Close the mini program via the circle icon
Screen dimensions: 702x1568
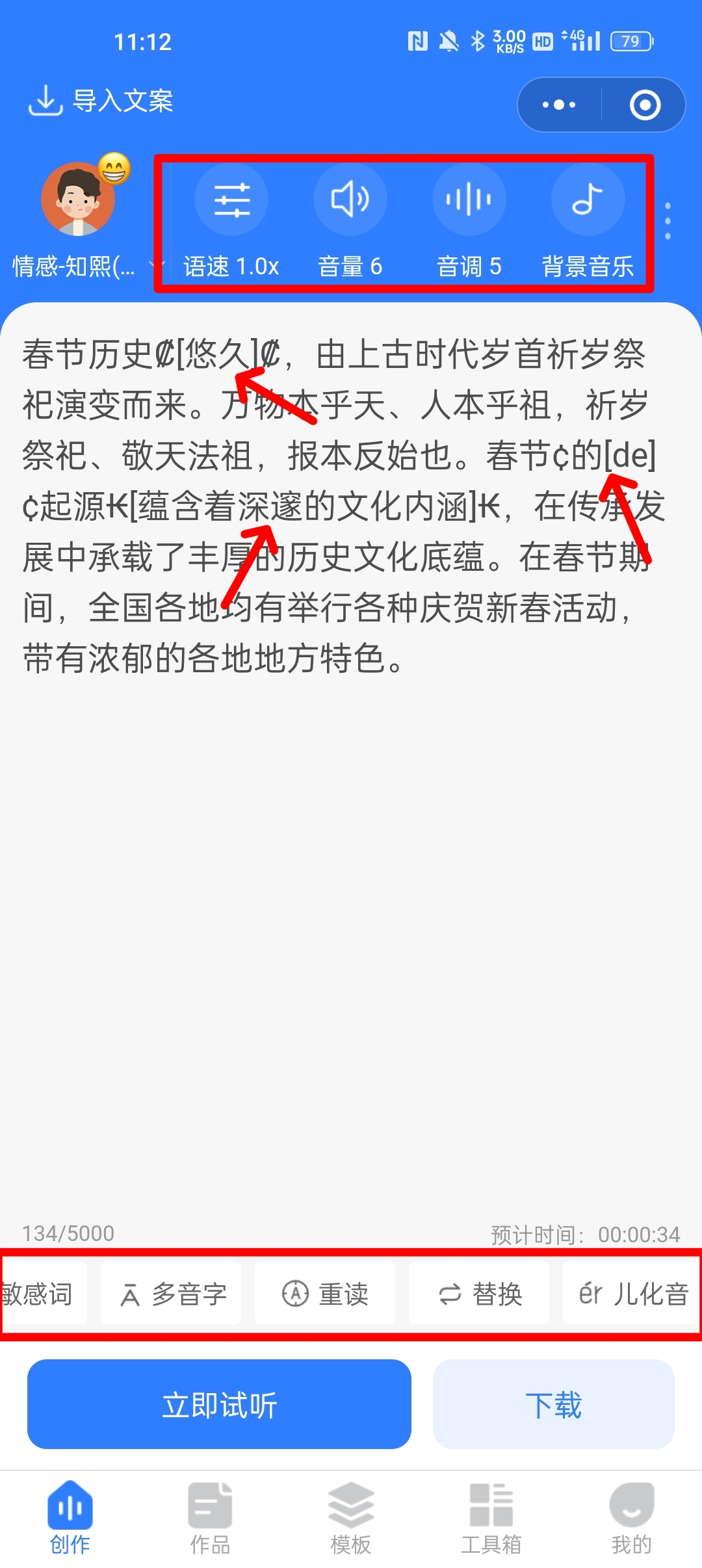645,105
